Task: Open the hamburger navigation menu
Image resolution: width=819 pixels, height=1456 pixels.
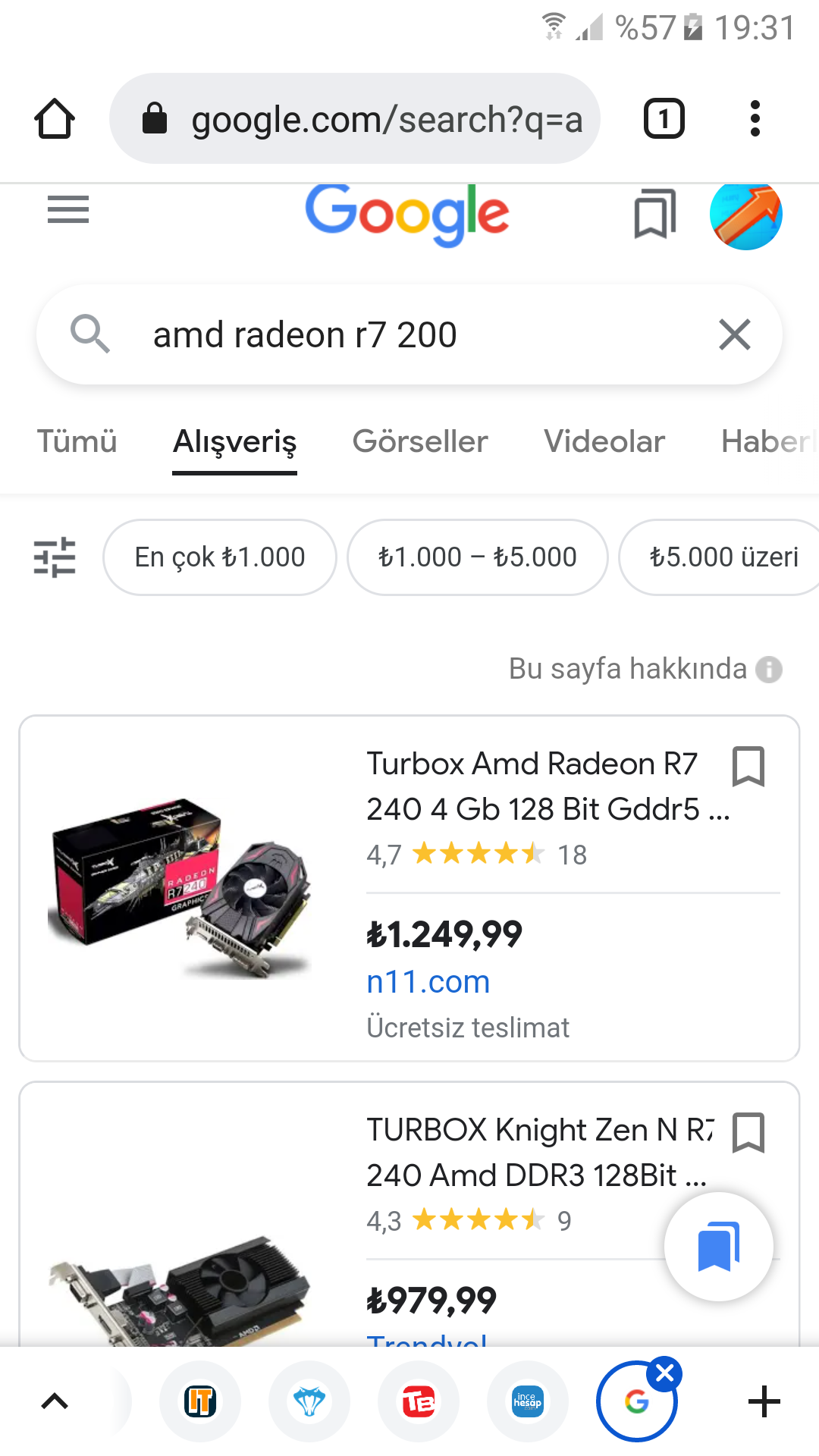Action: (67, 210)
